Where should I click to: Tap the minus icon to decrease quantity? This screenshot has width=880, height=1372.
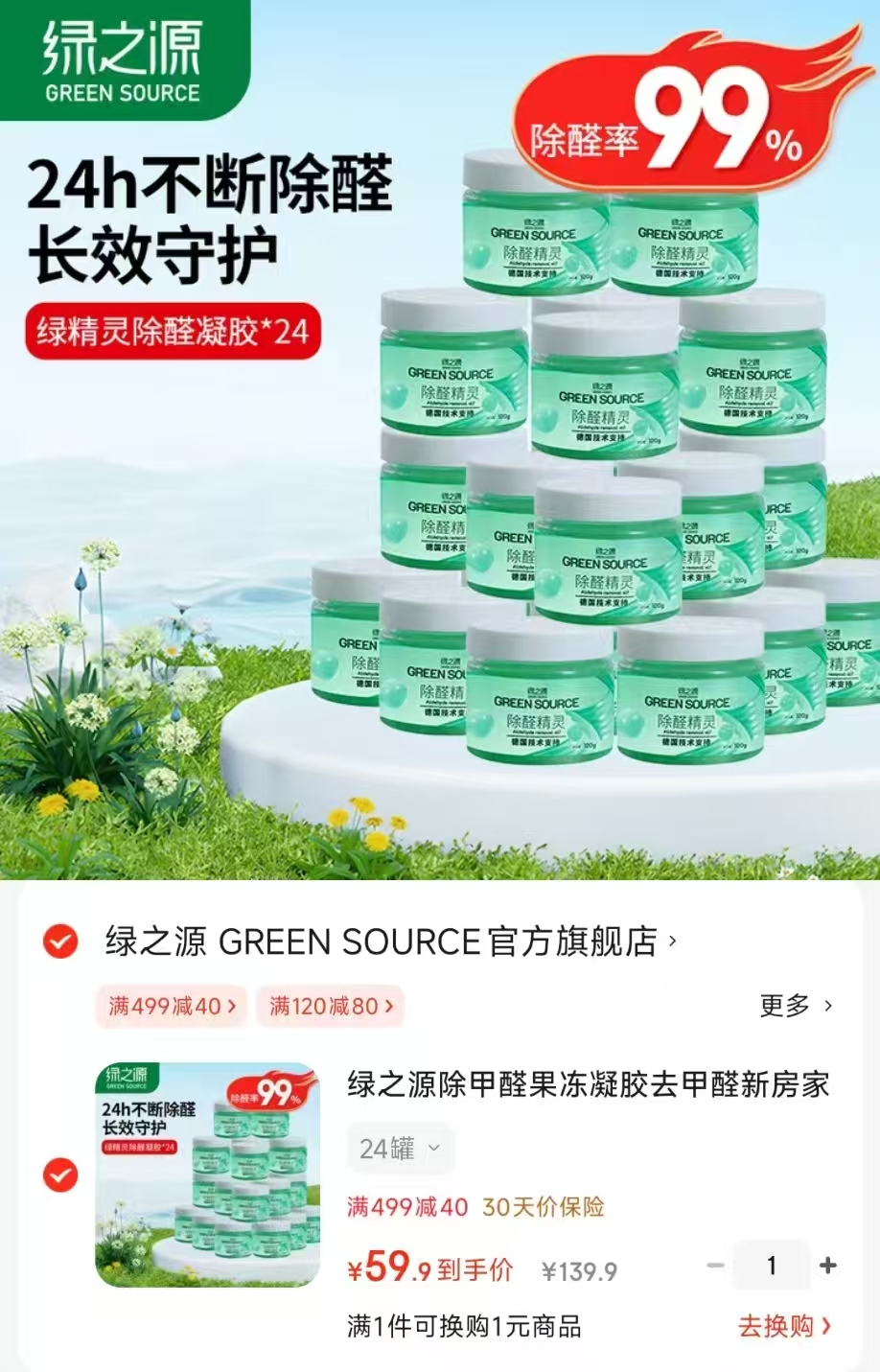(x=714, y=1265)
